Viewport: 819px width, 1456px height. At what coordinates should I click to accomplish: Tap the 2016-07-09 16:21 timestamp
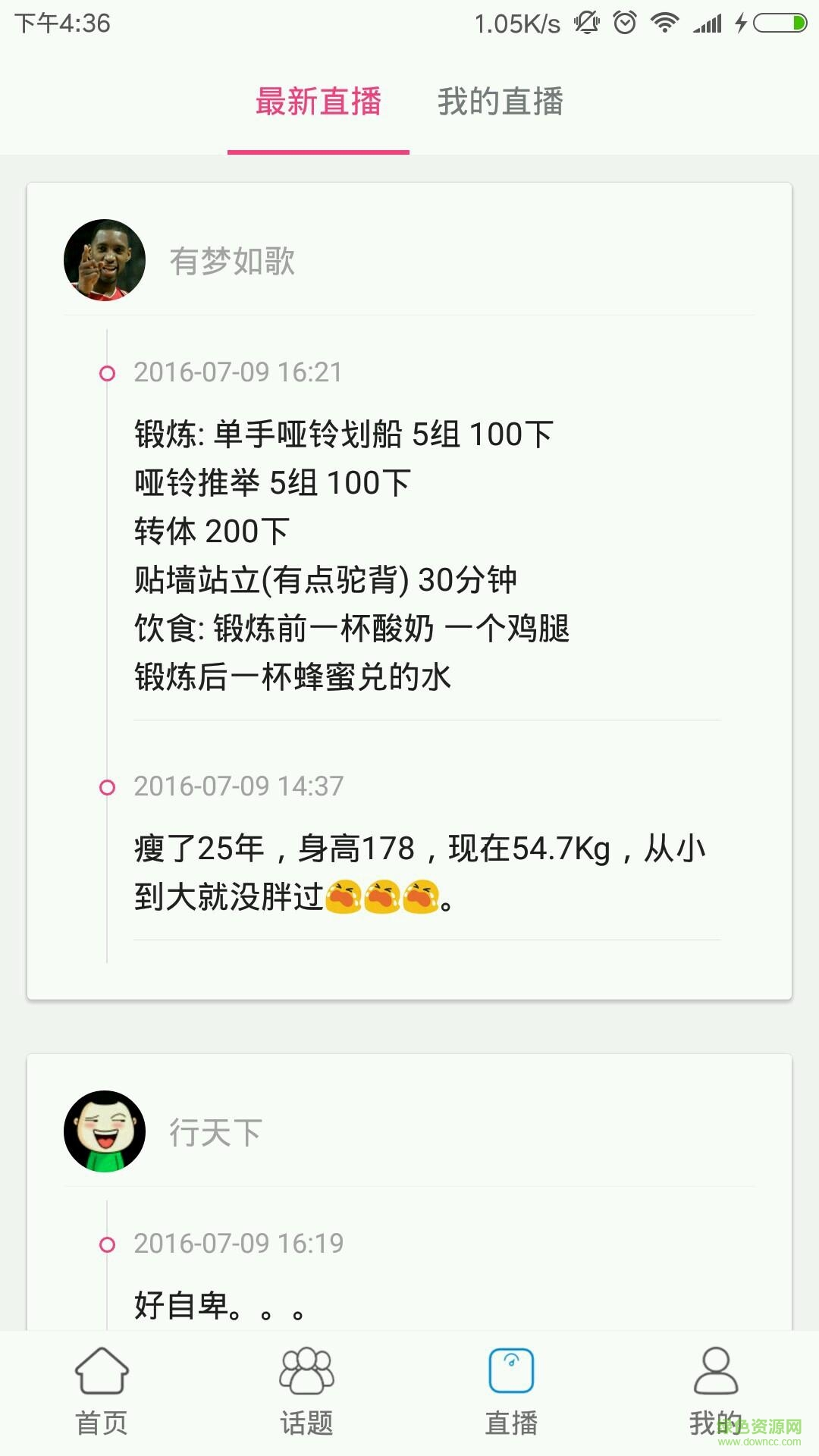(x=239, y=372)
